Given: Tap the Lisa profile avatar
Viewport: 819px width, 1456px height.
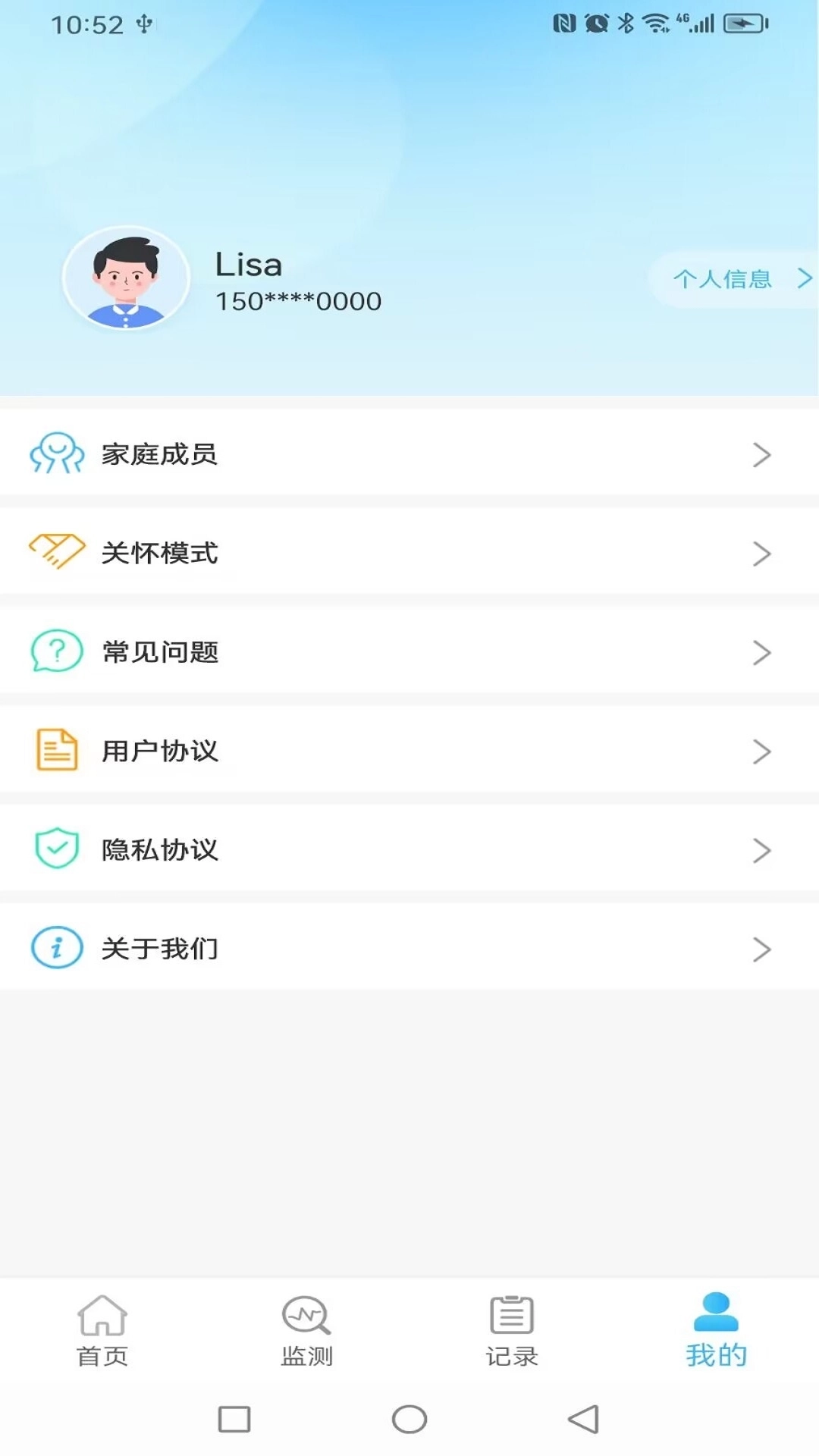Looking at the screenshot, I should 126,278.
